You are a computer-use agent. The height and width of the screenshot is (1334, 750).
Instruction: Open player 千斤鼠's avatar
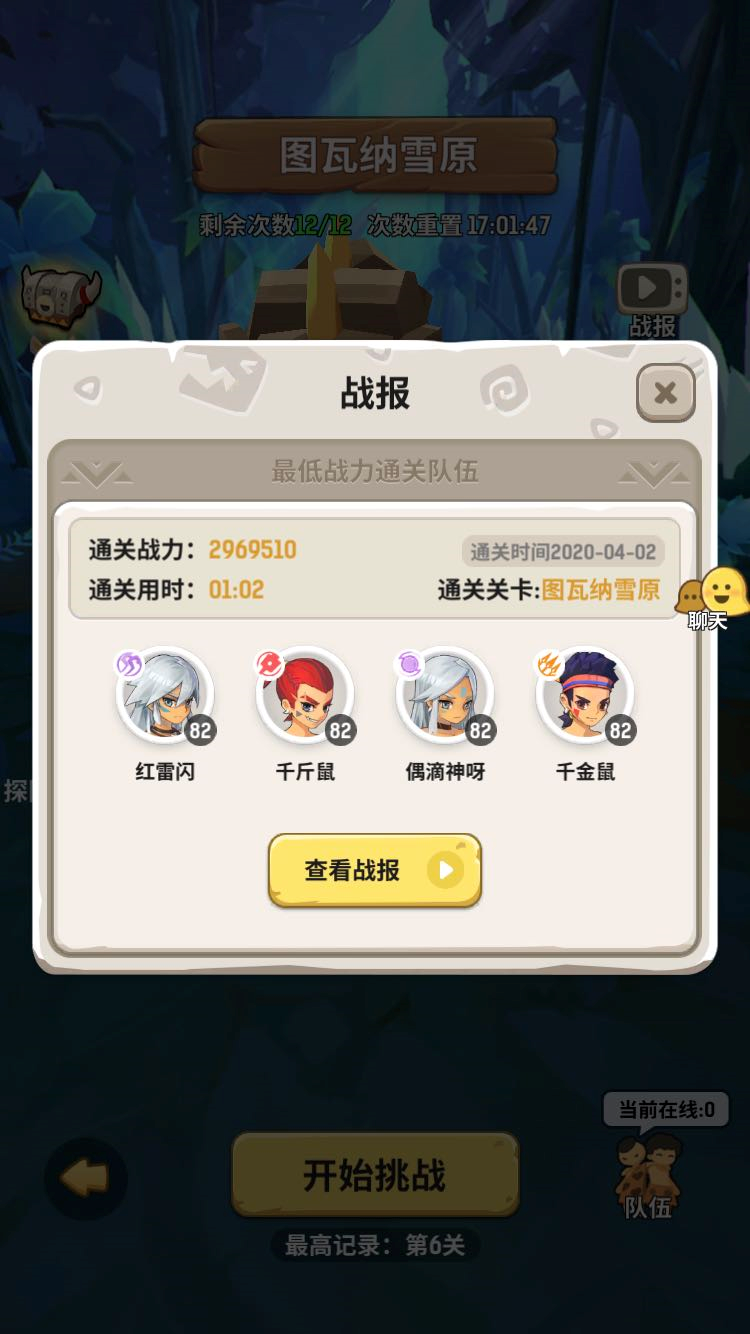(x=305, y=696)
